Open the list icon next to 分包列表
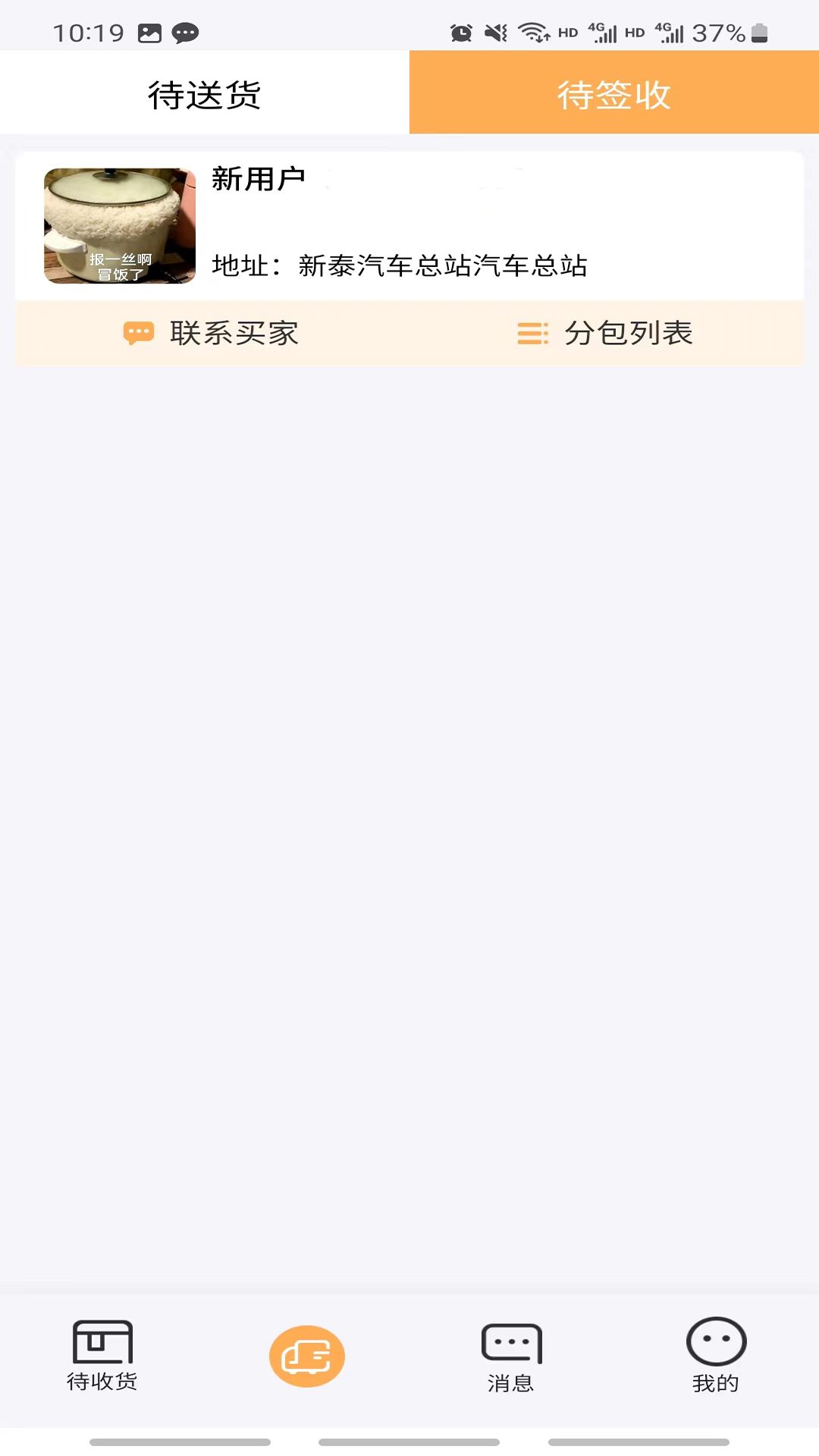 pyautogui.click(x=532, y=334)
